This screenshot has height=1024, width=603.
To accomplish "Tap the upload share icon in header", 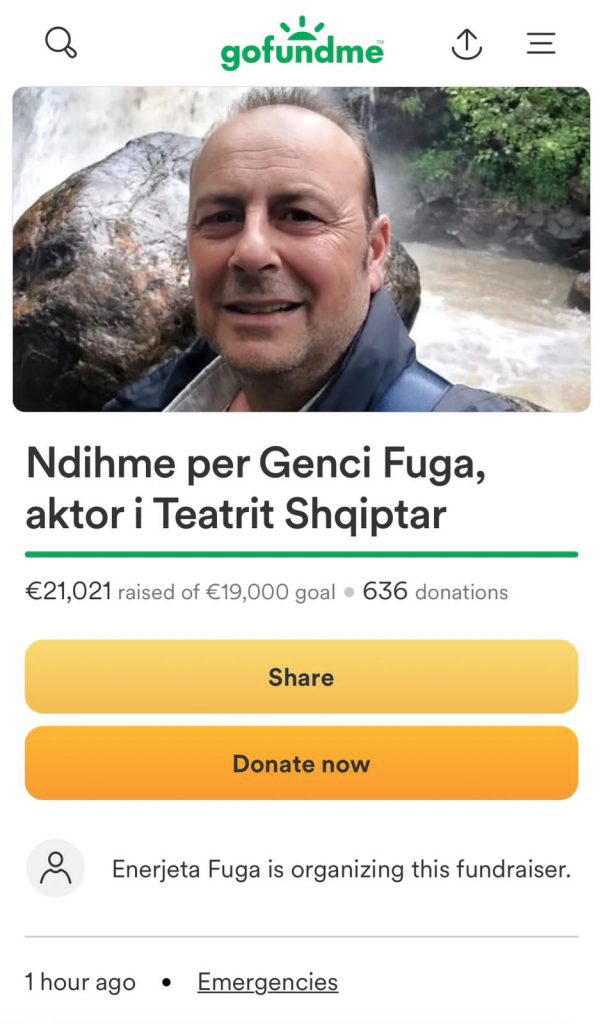I will pyautogui.click(x=467, y=43).
